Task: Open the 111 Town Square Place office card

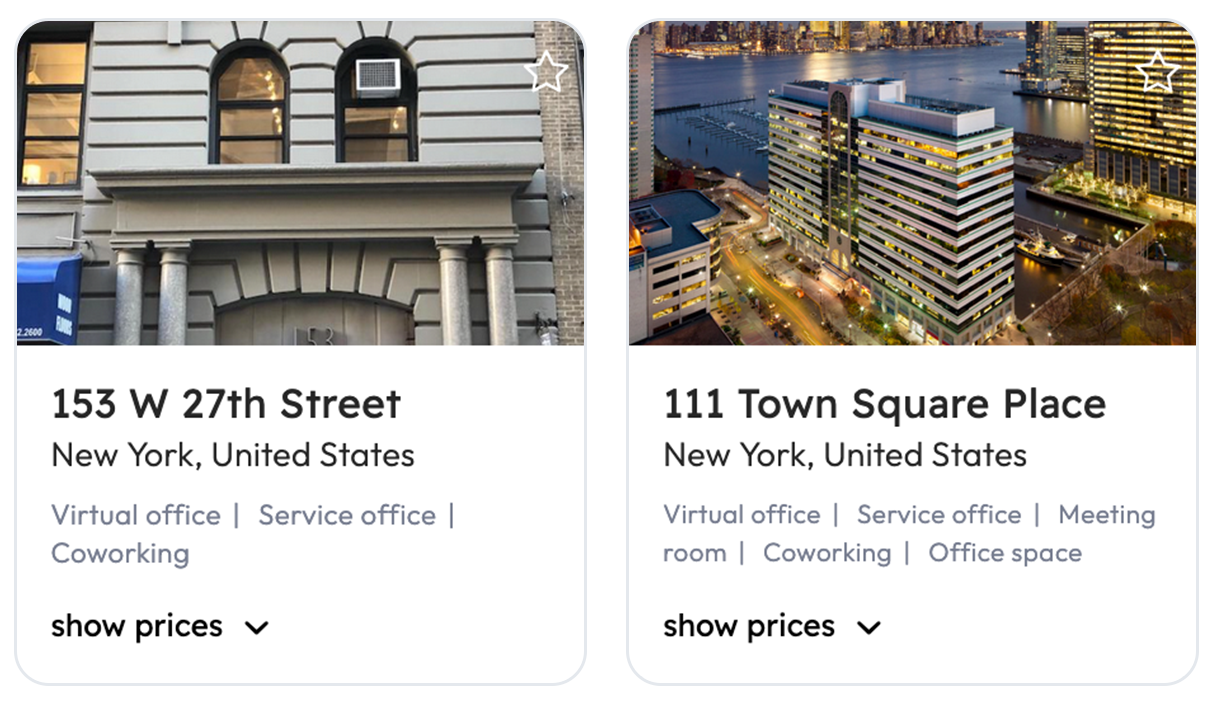Action: tap(884, 404)
